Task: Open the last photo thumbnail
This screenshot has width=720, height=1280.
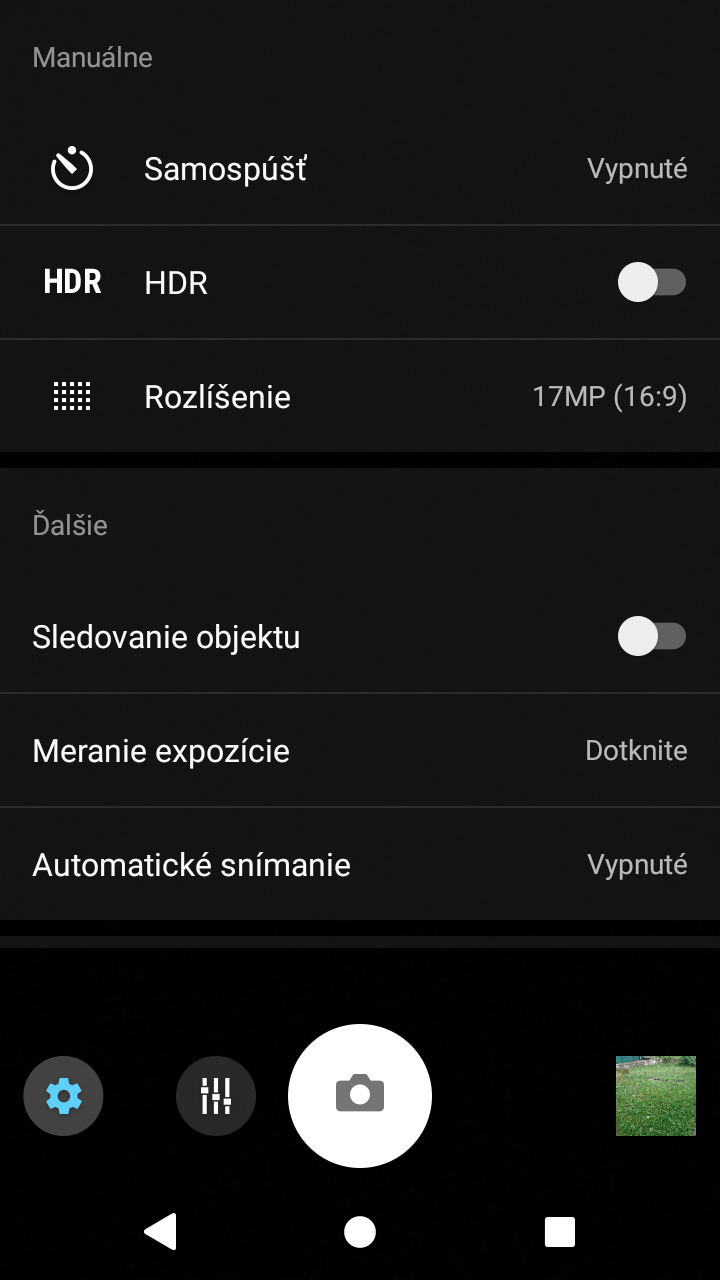Action: click(656, 1096)
